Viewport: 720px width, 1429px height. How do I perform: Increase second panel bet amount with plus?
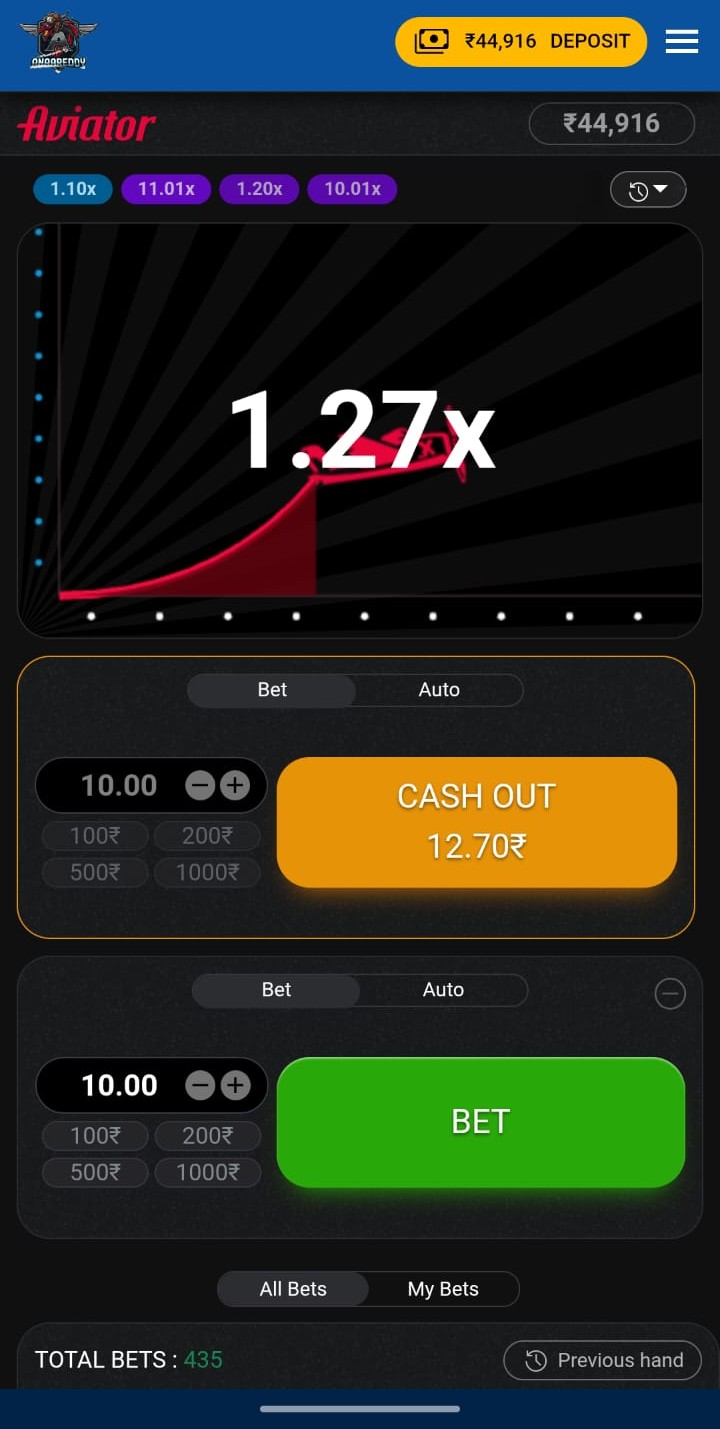[x=235, y=1085]
